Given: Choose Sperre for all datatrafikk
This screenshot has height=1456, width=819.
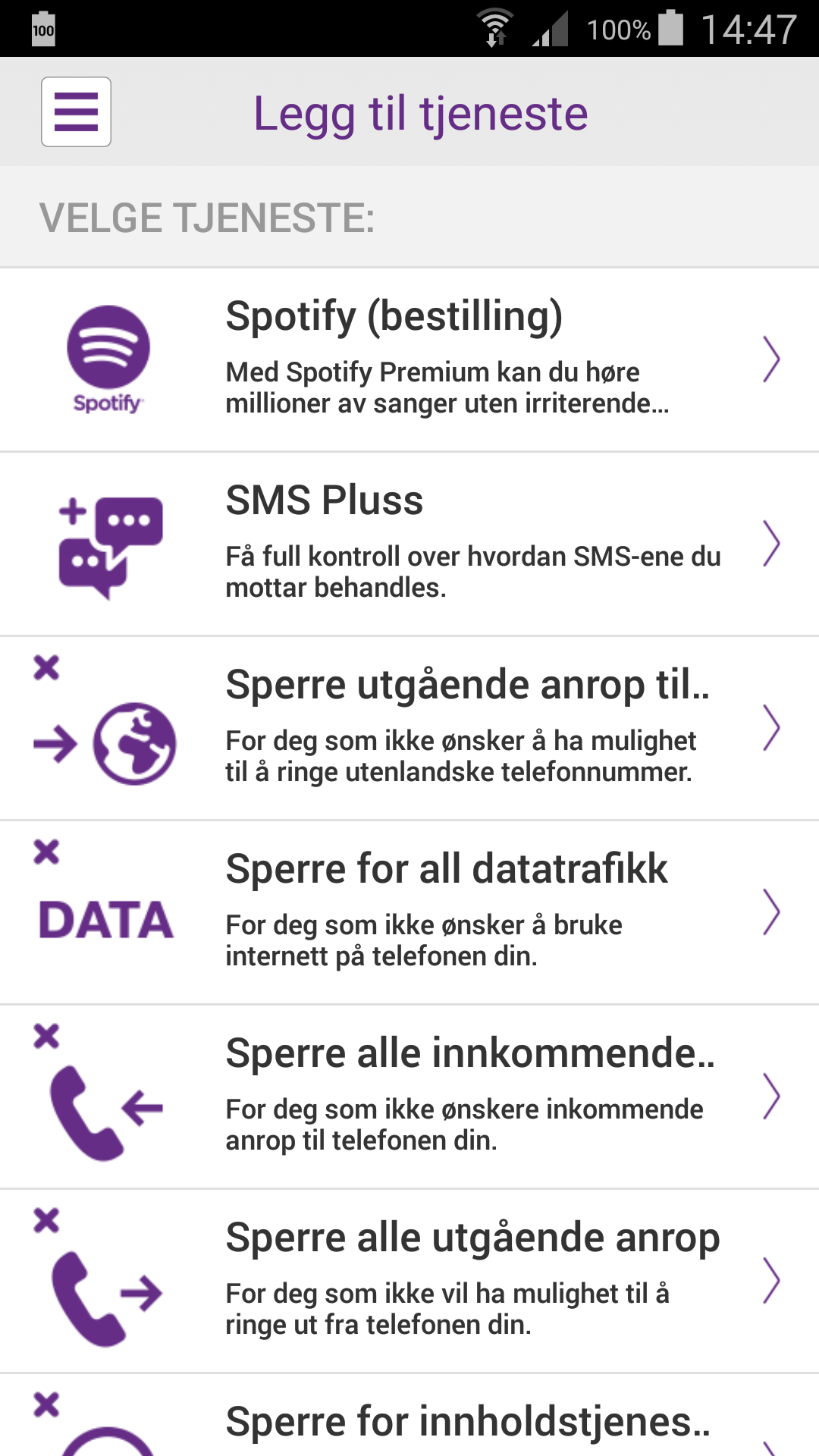Looking at the screenshot, I should [409, 912].
